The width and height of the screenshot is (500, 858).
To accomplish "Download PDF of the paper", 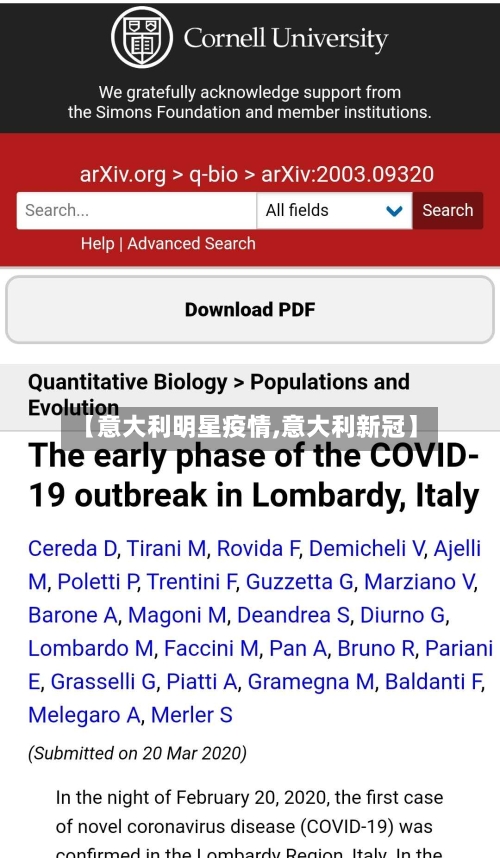I will (250, 310).
